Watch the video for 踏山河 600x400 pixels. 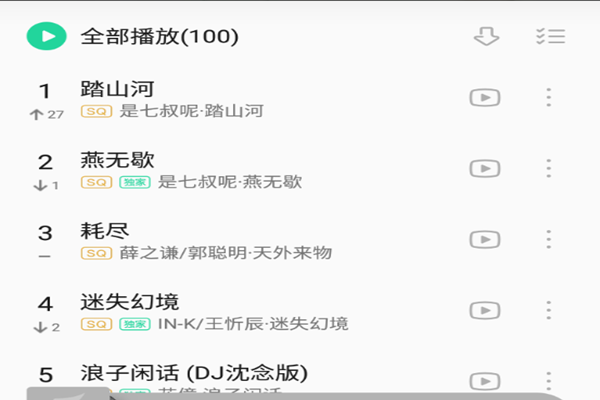485,98
